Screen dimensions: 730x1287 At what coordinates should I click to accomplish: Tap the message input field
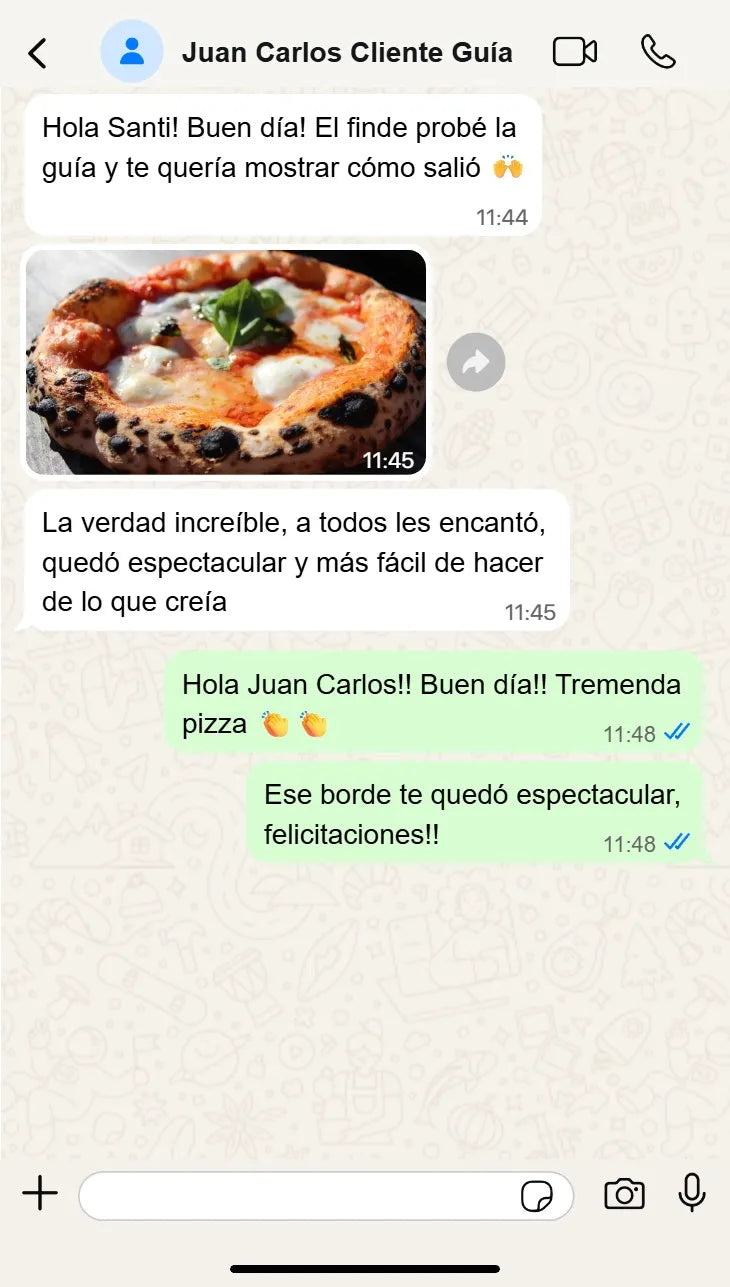tap(300, 1195)
